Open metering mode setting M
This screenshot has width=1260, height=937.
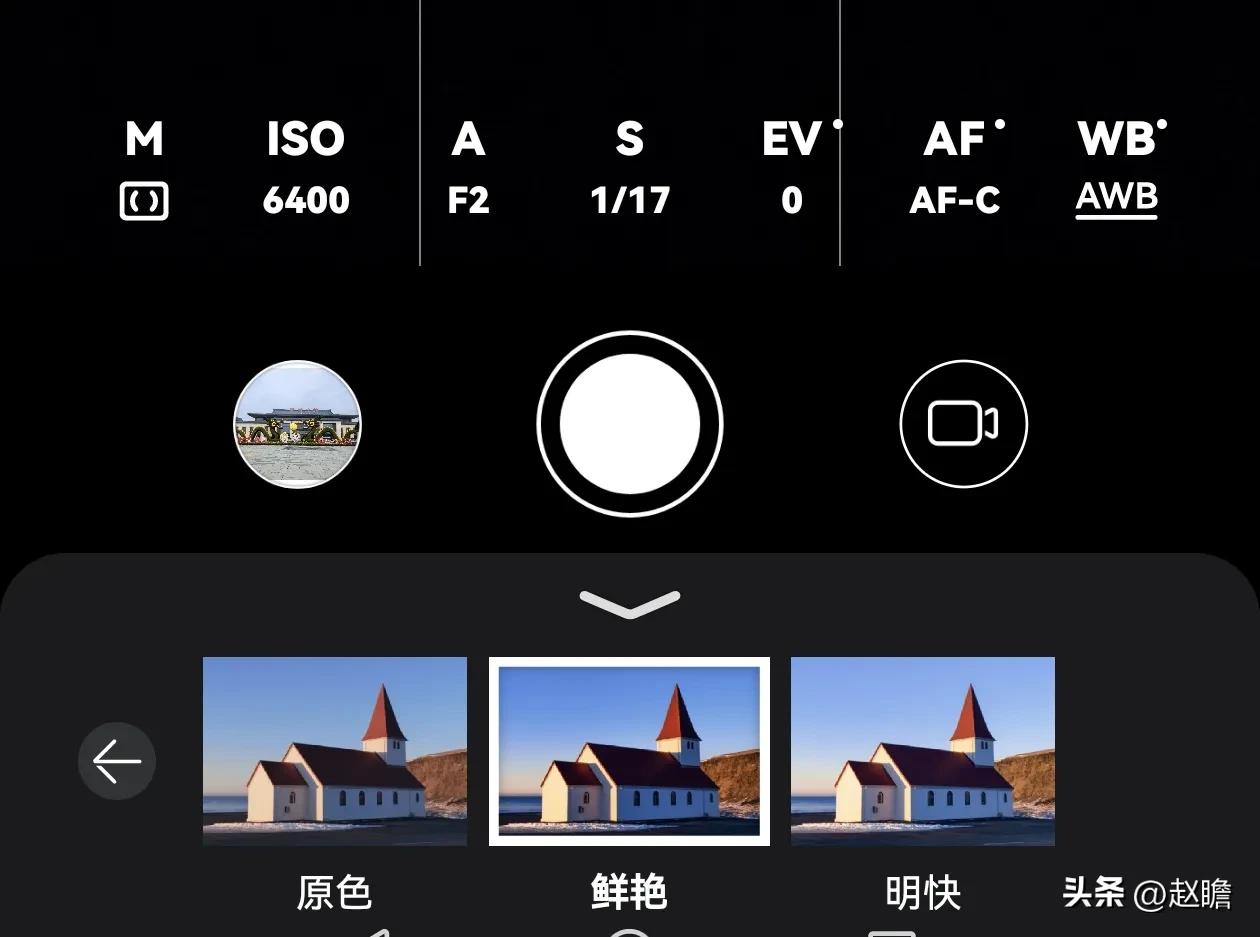pyautogui.click(x=144, y=168)
